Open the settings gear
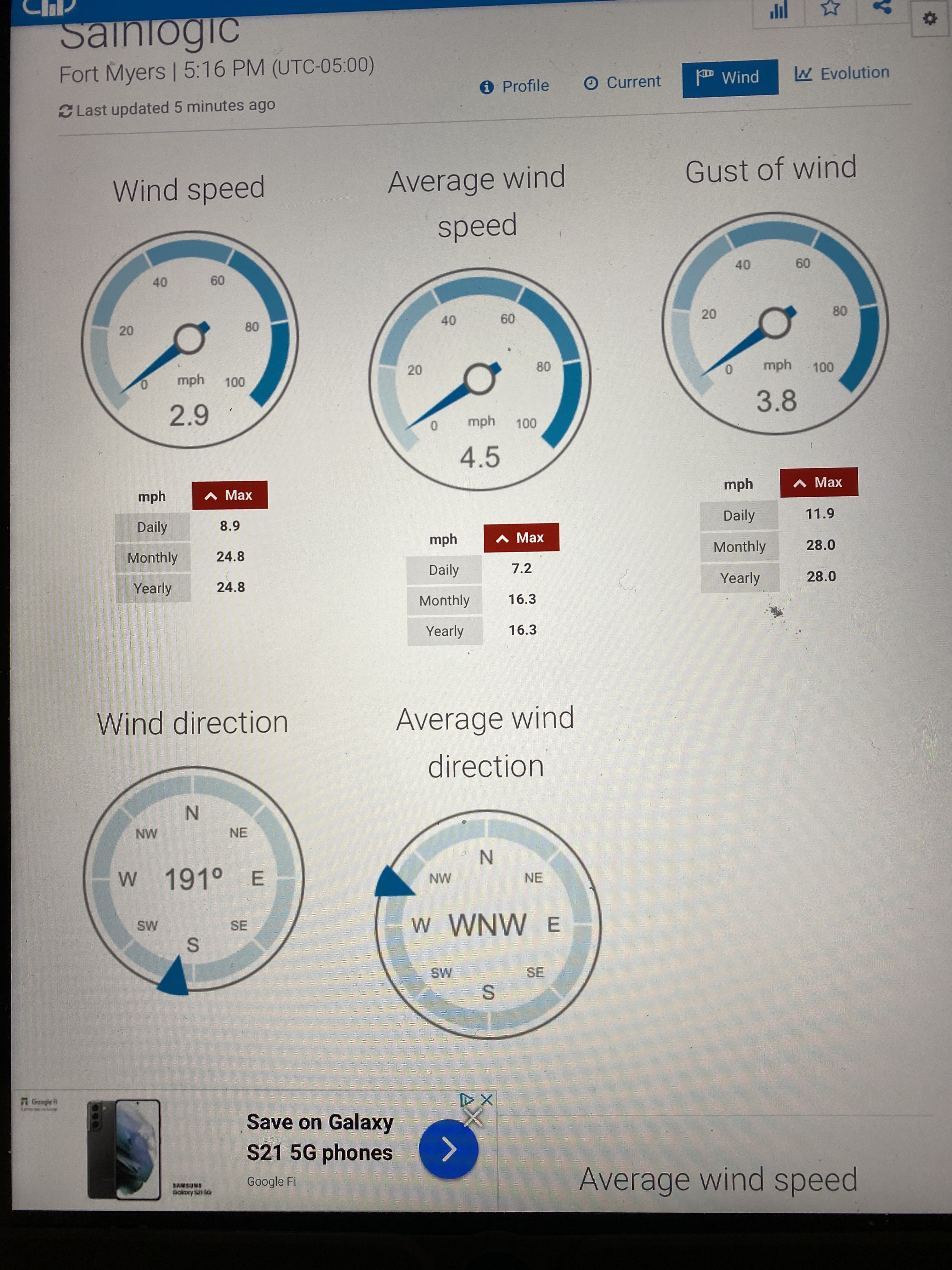952x1270 pixels. click(930, 18)
